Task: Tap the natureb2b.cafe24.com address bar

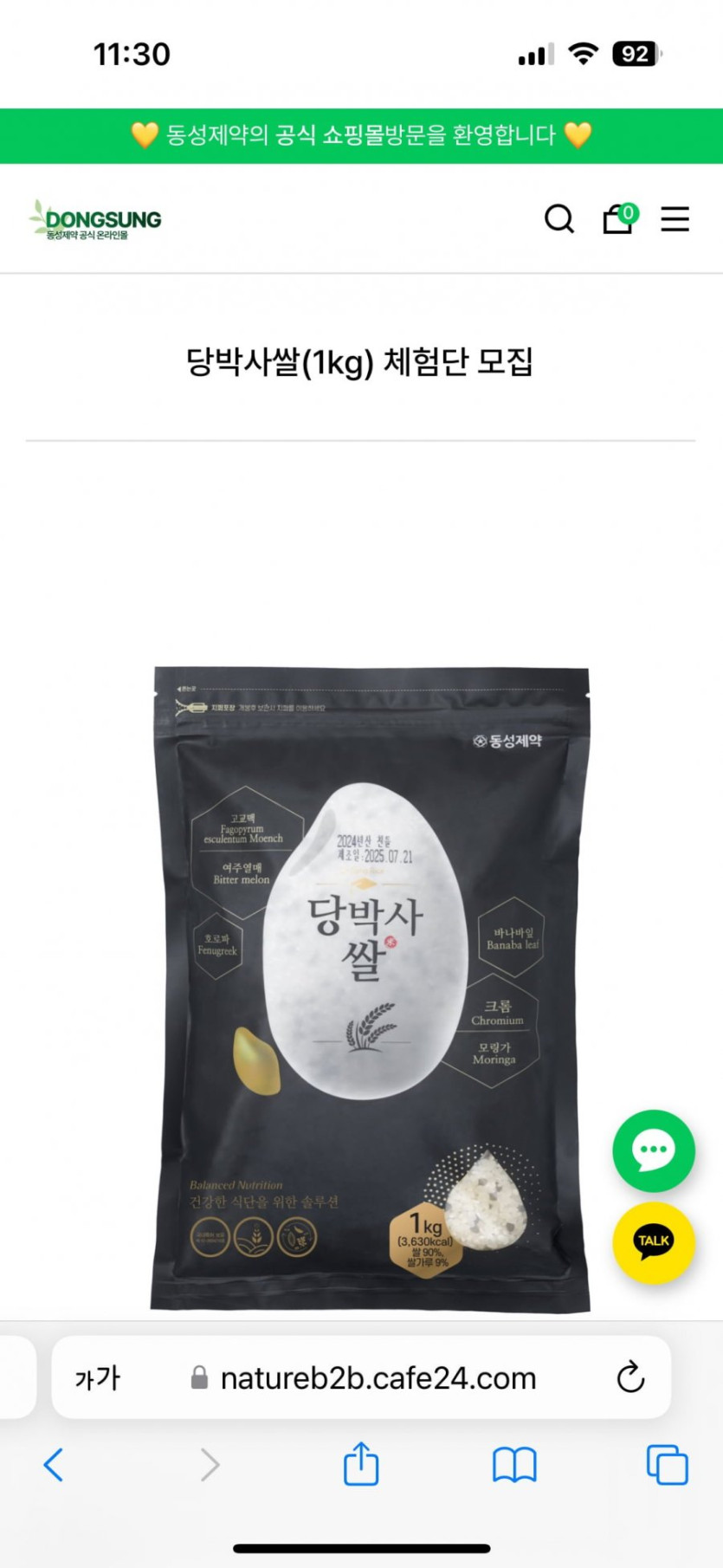Action: (x=378, y=1377)
